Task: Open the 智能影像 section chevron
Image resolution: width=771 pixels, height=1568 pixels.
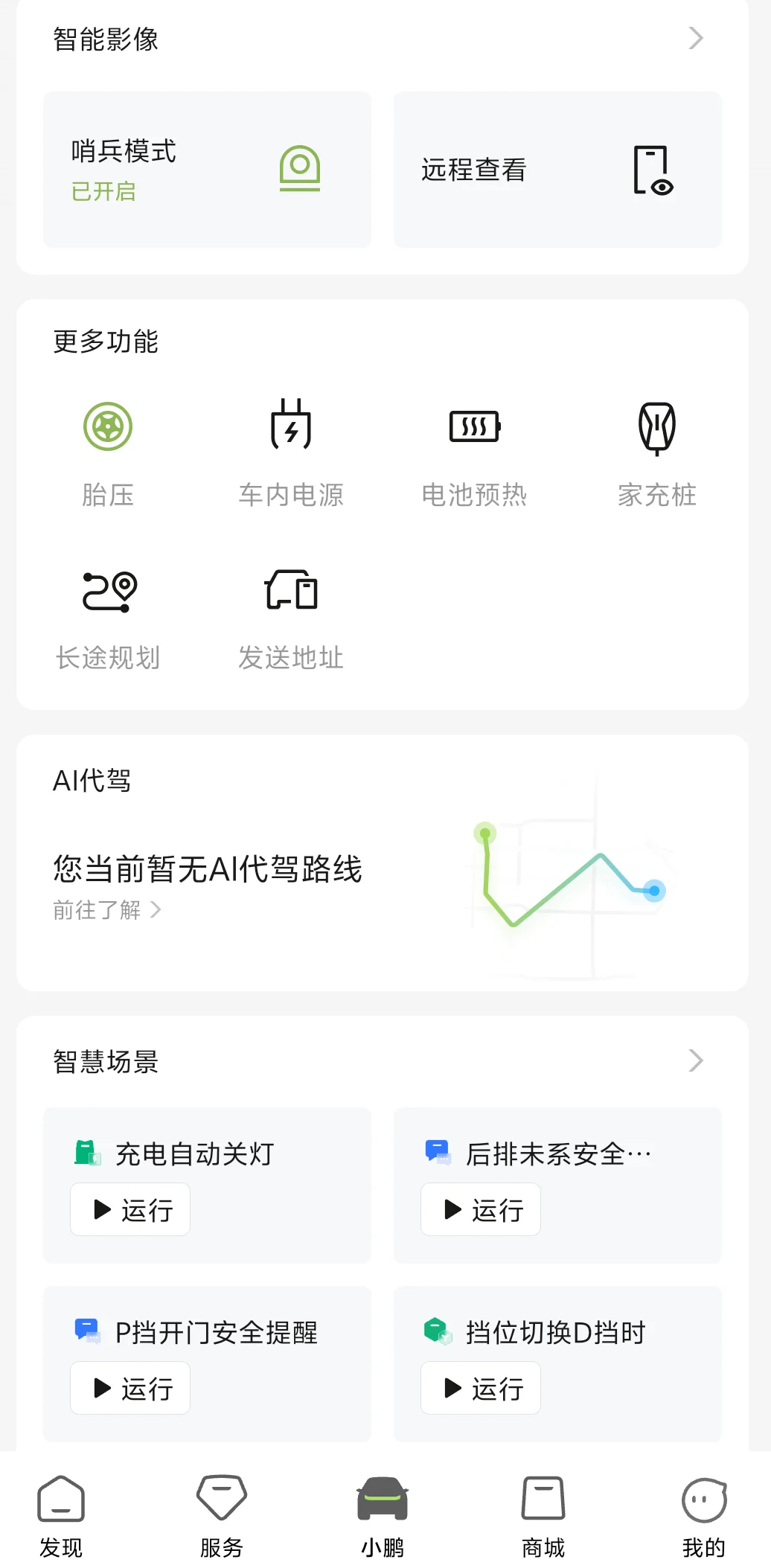Action: point(695,38)
